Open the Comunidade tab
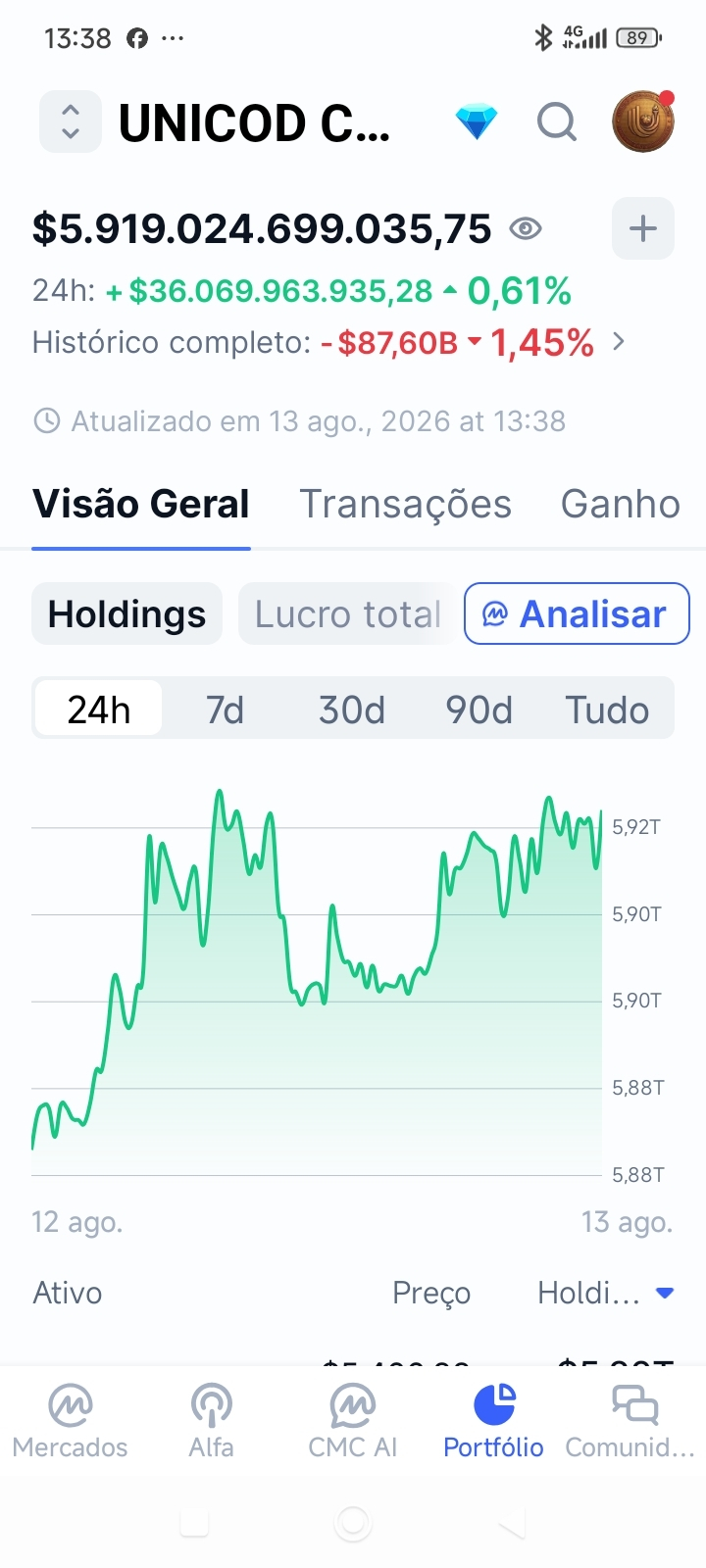The image size is (706, 1568). coord(630,1421)
